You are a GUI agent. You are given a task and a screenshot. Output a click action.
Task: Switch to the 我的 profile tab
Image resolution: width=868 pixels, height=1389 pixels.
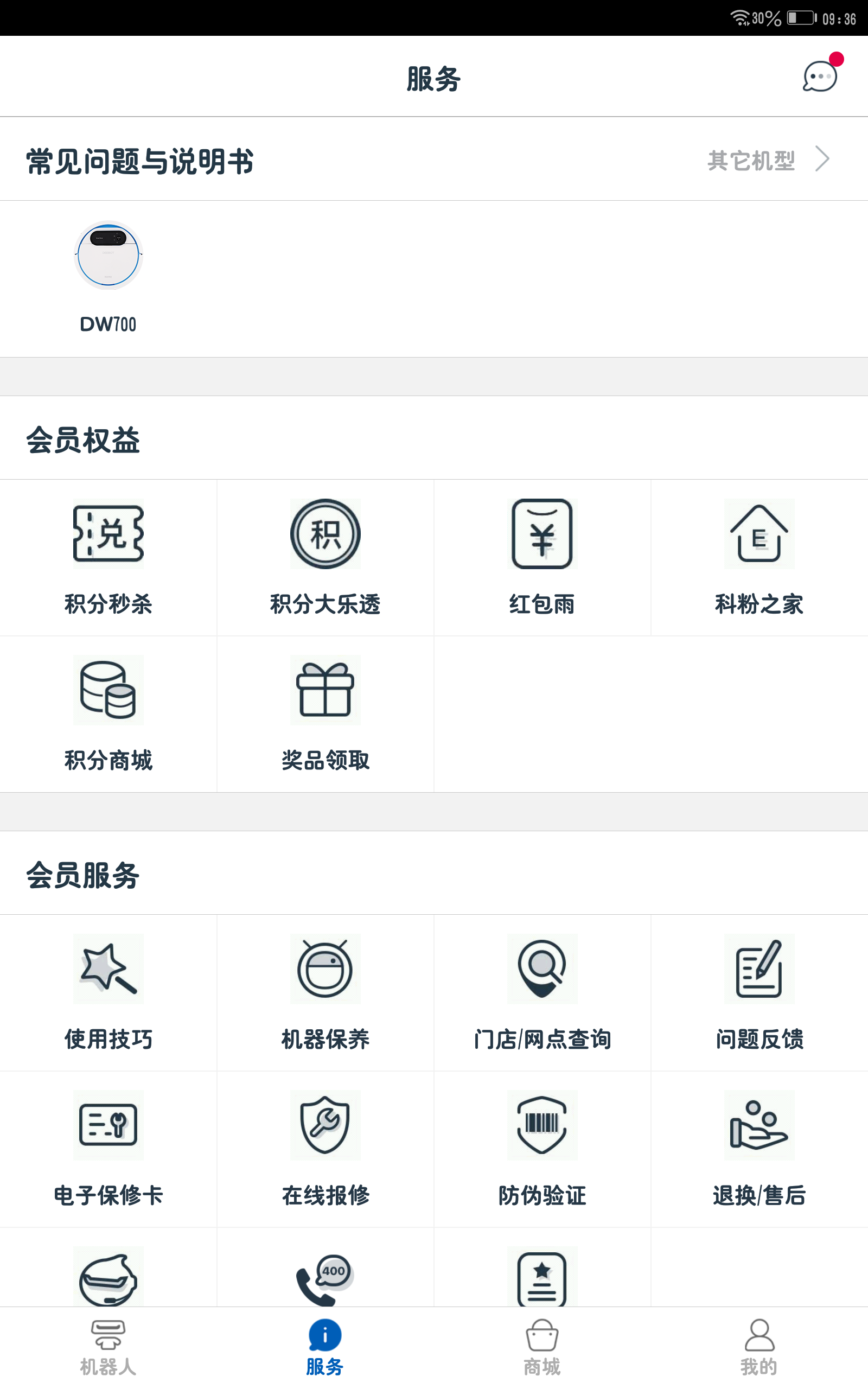[x=759, y=1348]
